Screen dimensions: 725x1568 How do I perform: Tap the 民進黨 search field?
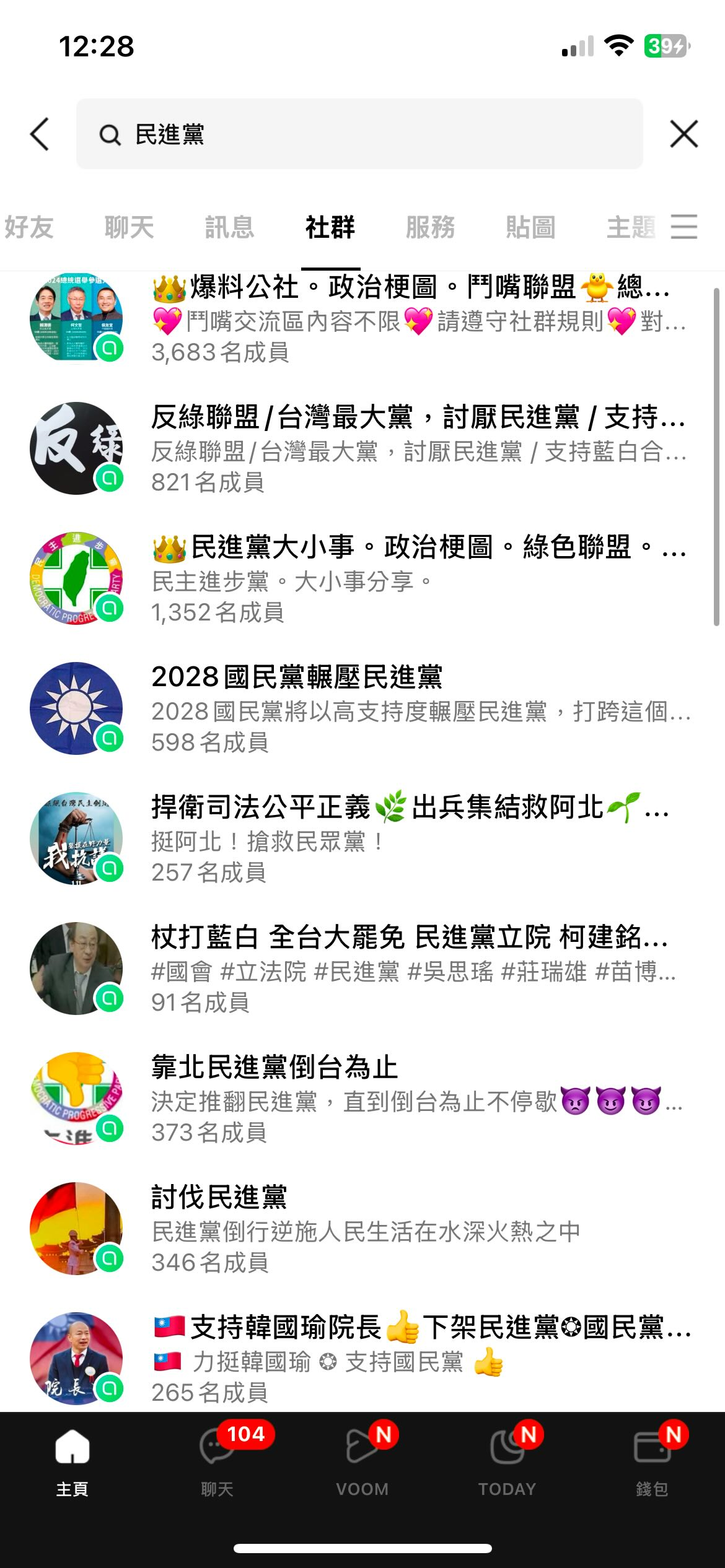coord(359,134)
